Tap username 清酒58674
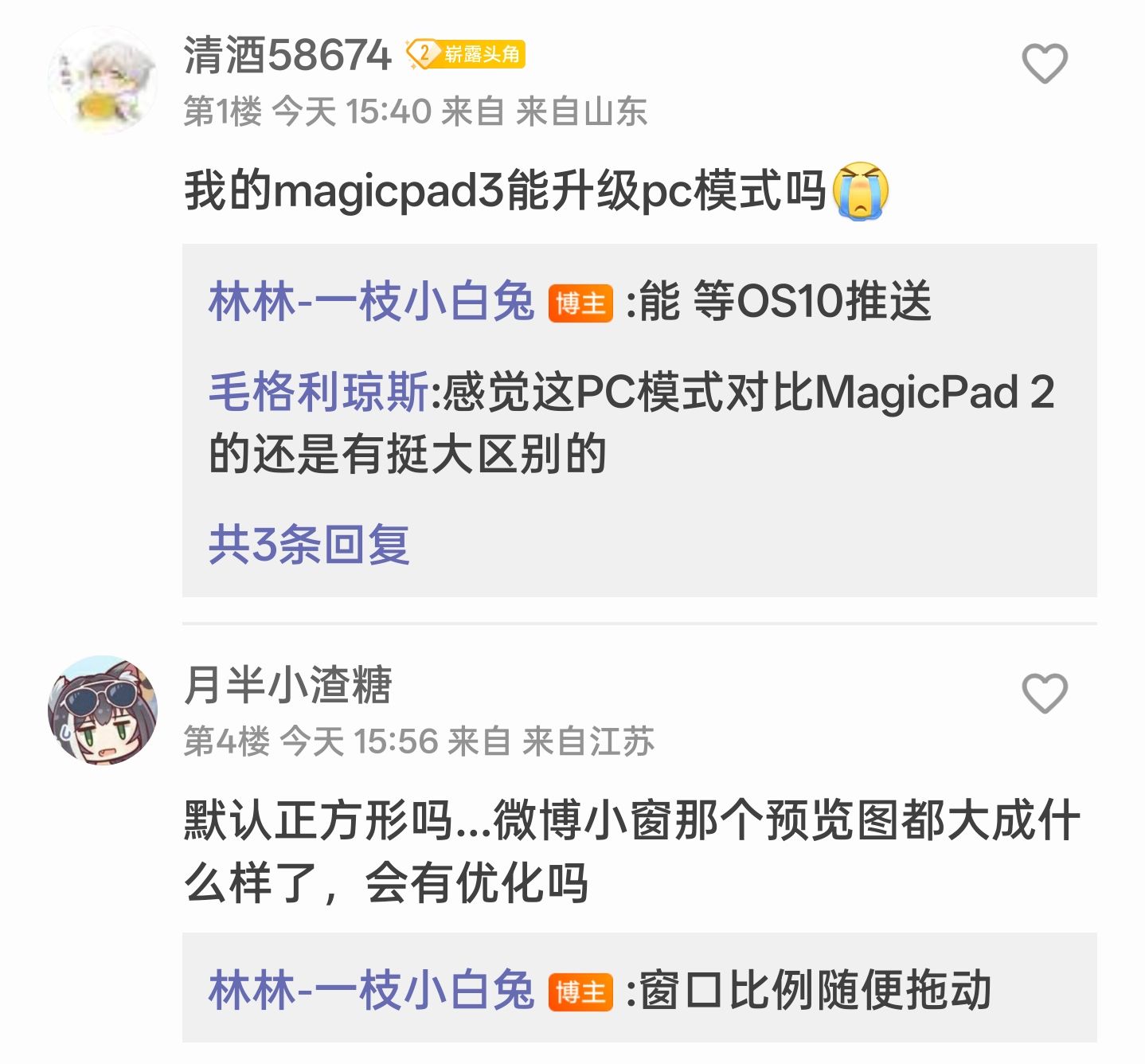This screenshot has width=1145, height=1064. click(x=287, y=56)
